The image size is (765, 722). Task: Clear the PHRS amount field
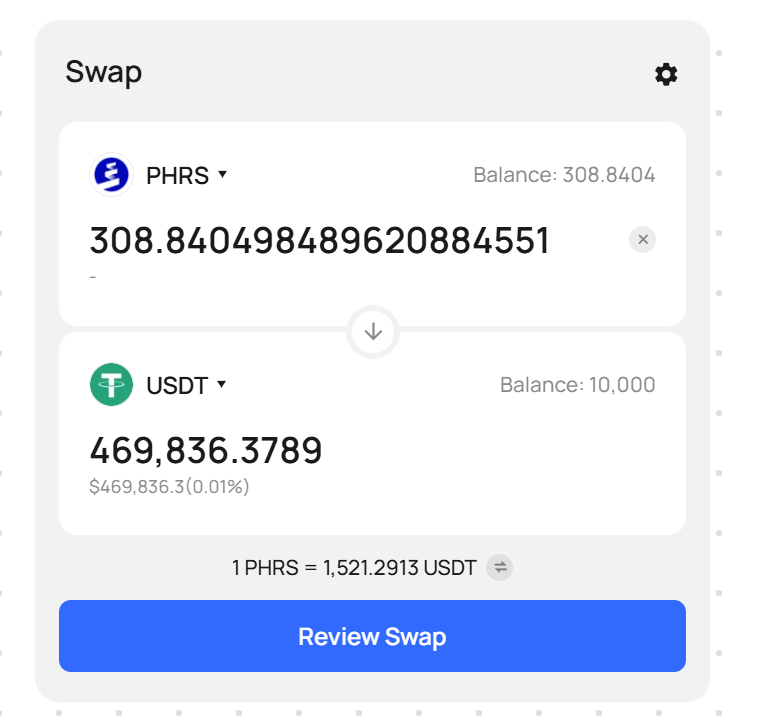click(643, 240)
